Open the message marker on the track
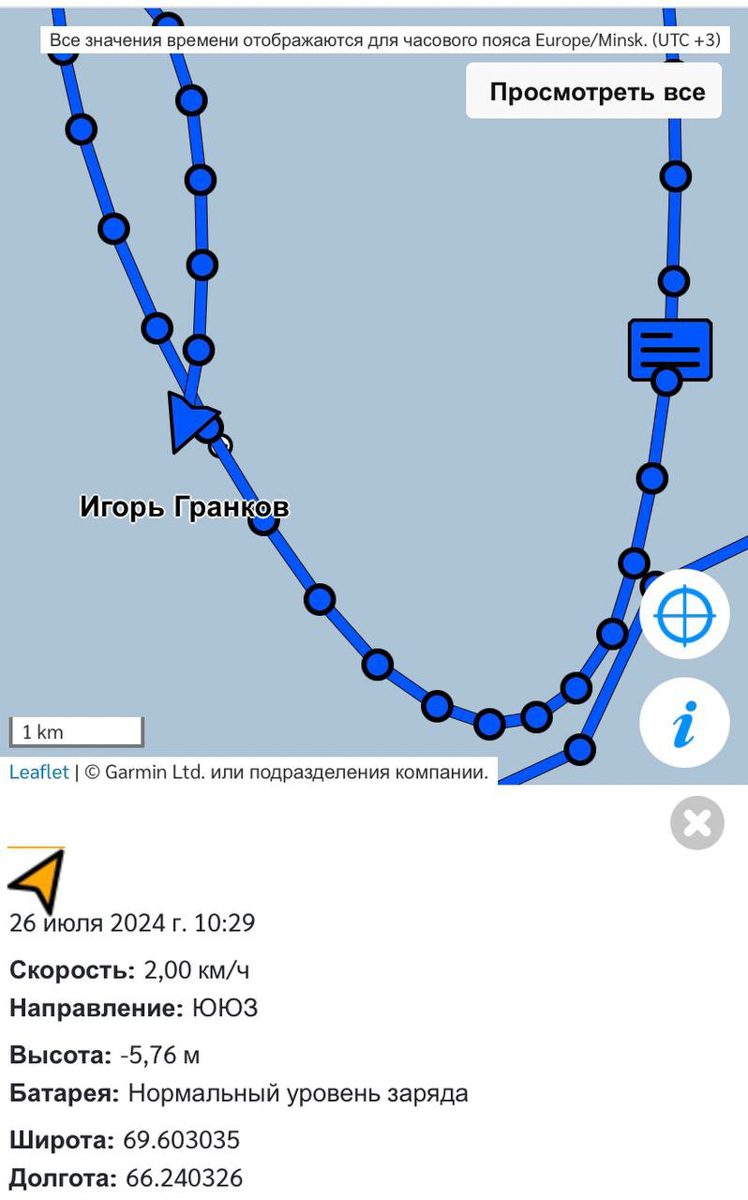 tap(670, 349)
